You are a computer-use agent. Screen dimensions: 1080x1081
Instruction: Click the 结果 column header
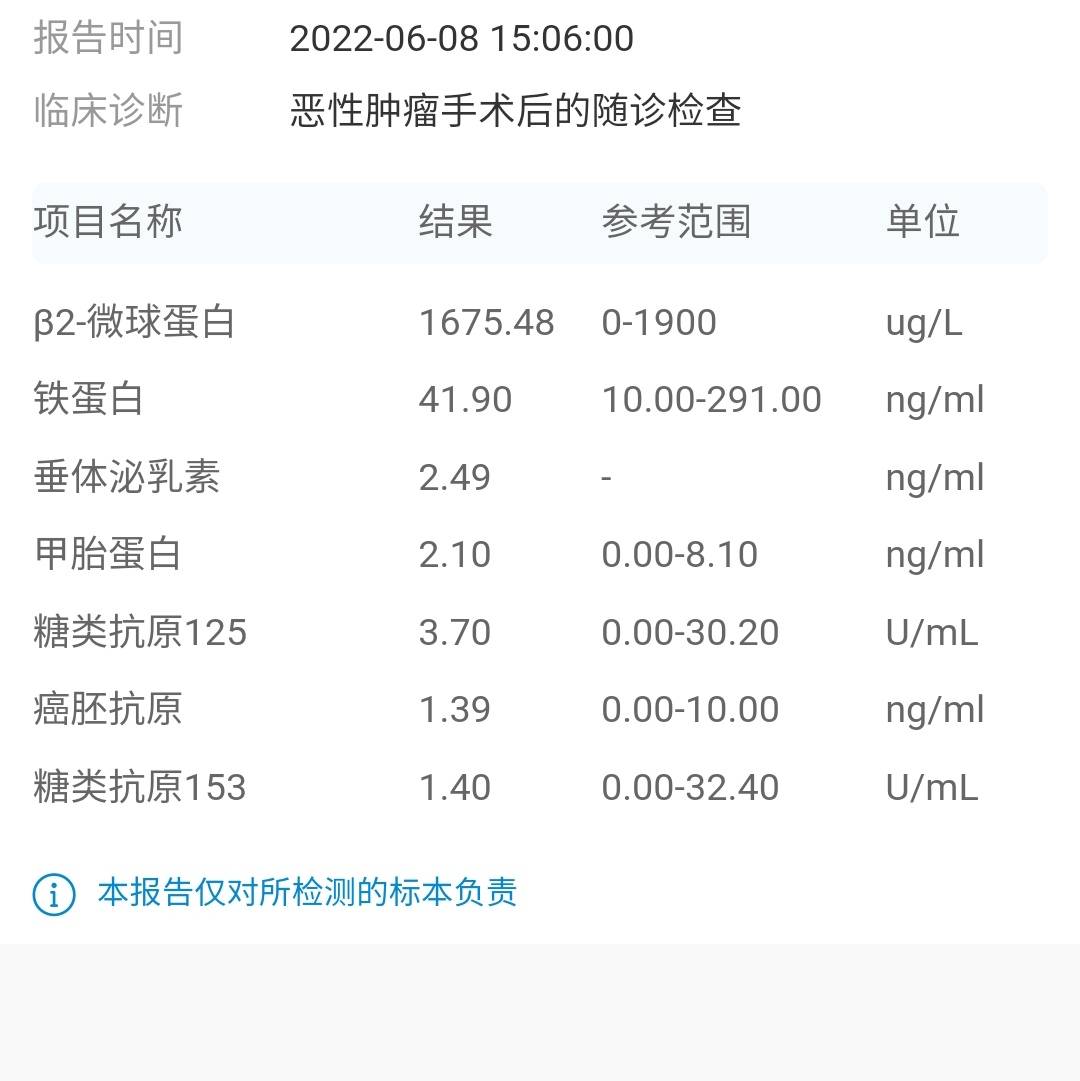pos(457,223)
